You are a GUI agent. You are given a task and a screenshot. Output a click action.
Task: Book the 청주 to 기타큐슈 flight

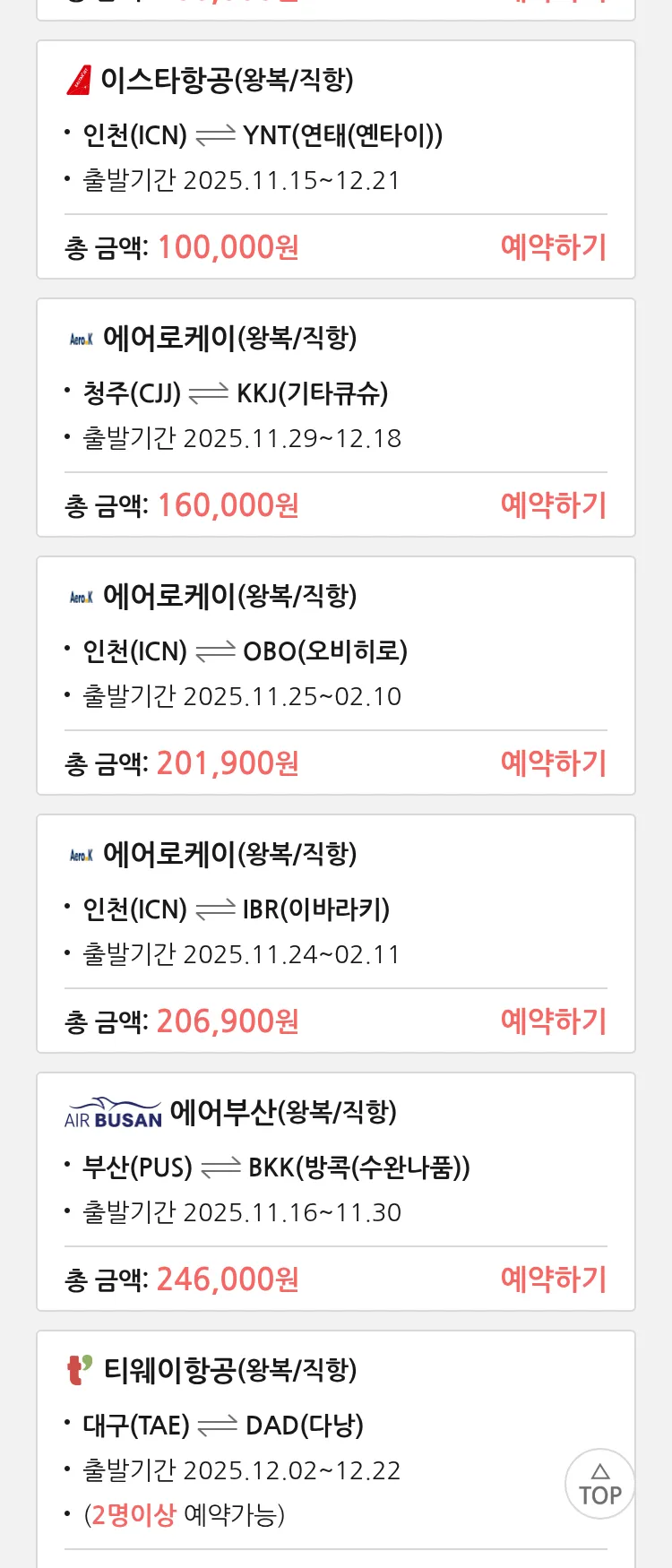click(553, 505)
